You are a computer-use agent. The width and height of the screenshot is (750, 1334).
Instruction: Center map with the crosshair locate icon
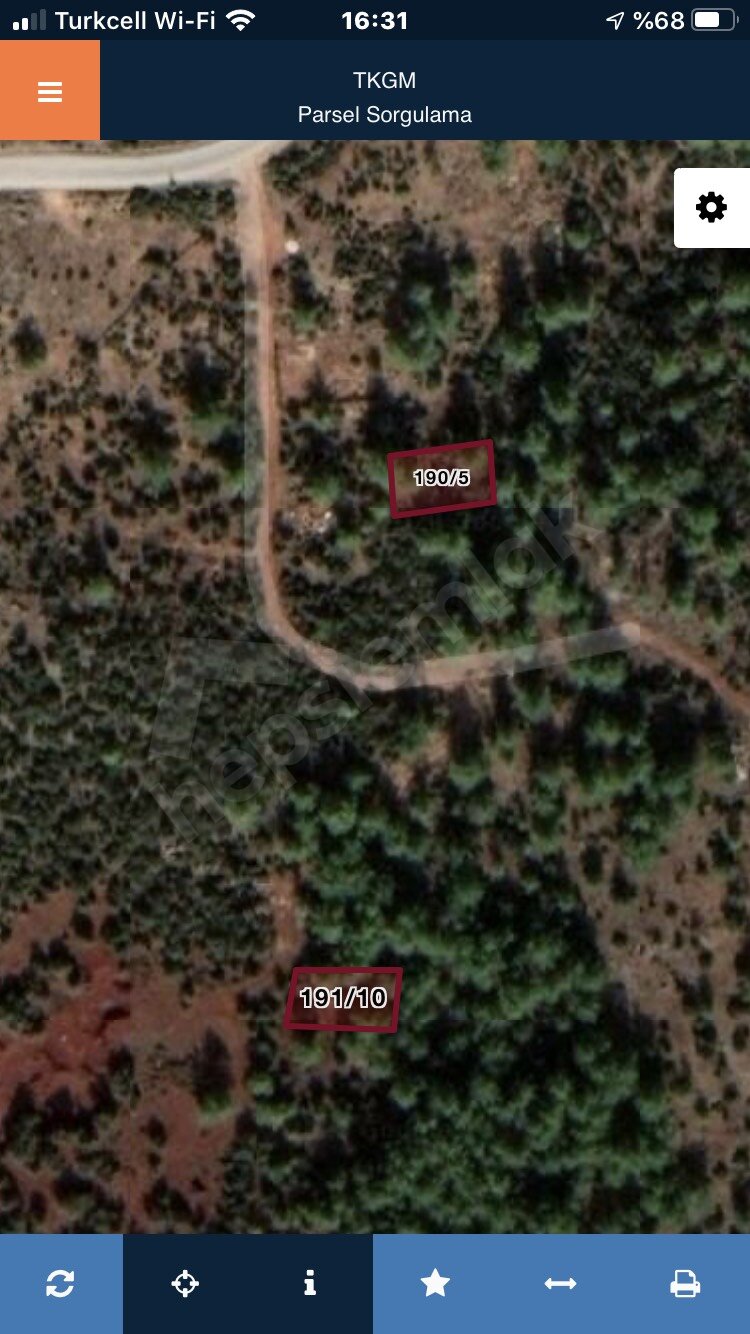point(185,1284)
